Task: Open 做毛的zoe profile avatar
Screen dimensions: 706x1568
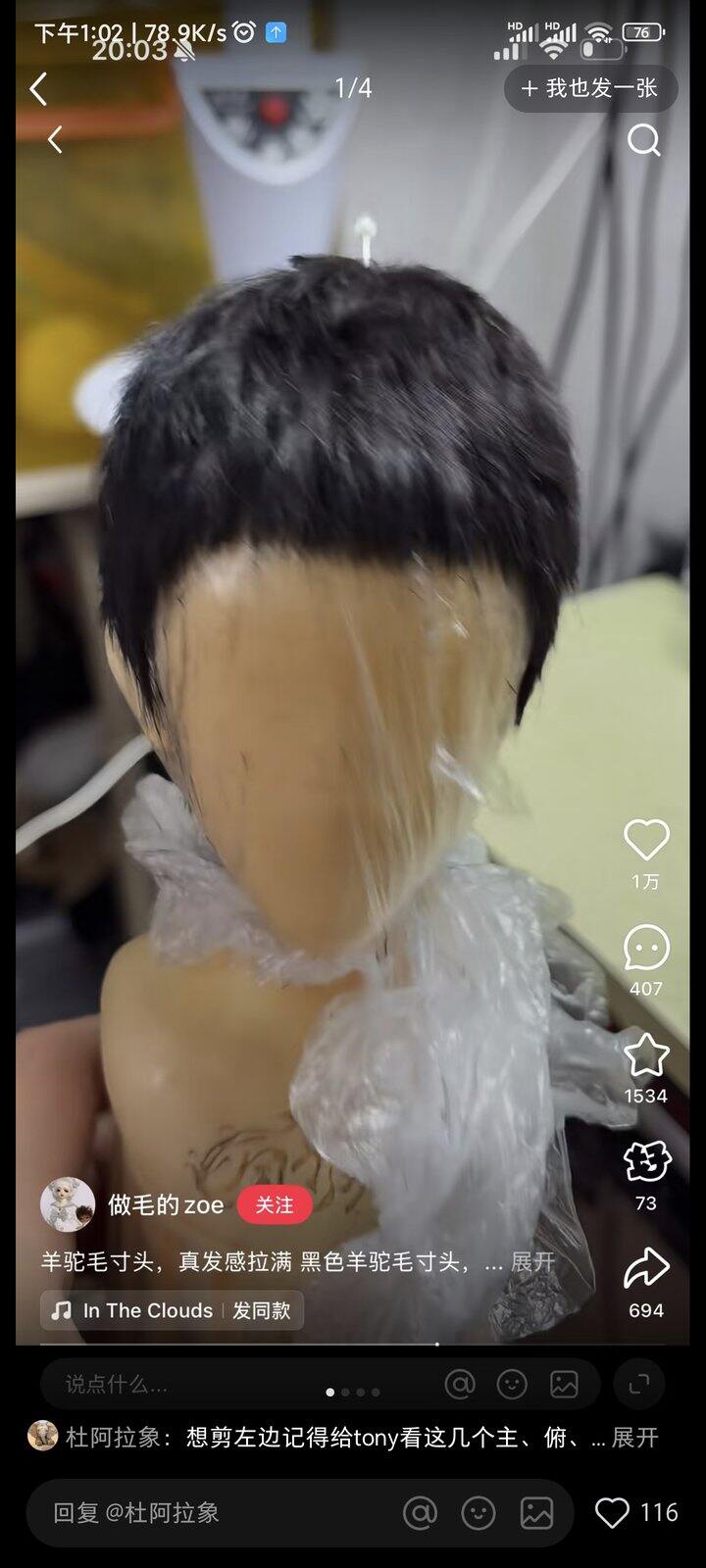Action: [67, 1204]
